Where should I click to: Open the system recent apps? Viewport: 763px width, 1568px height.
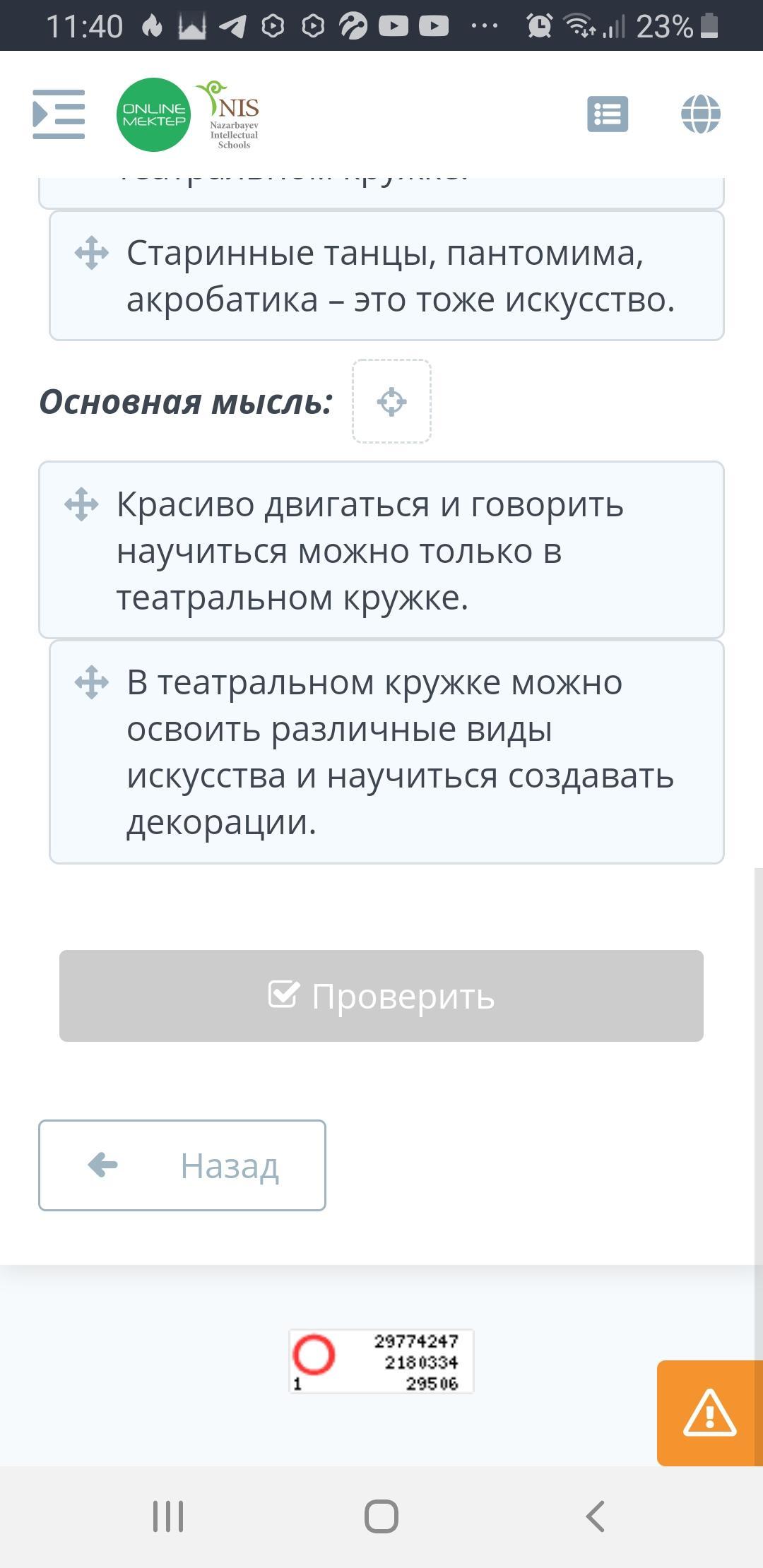[x=168, y=1516]
